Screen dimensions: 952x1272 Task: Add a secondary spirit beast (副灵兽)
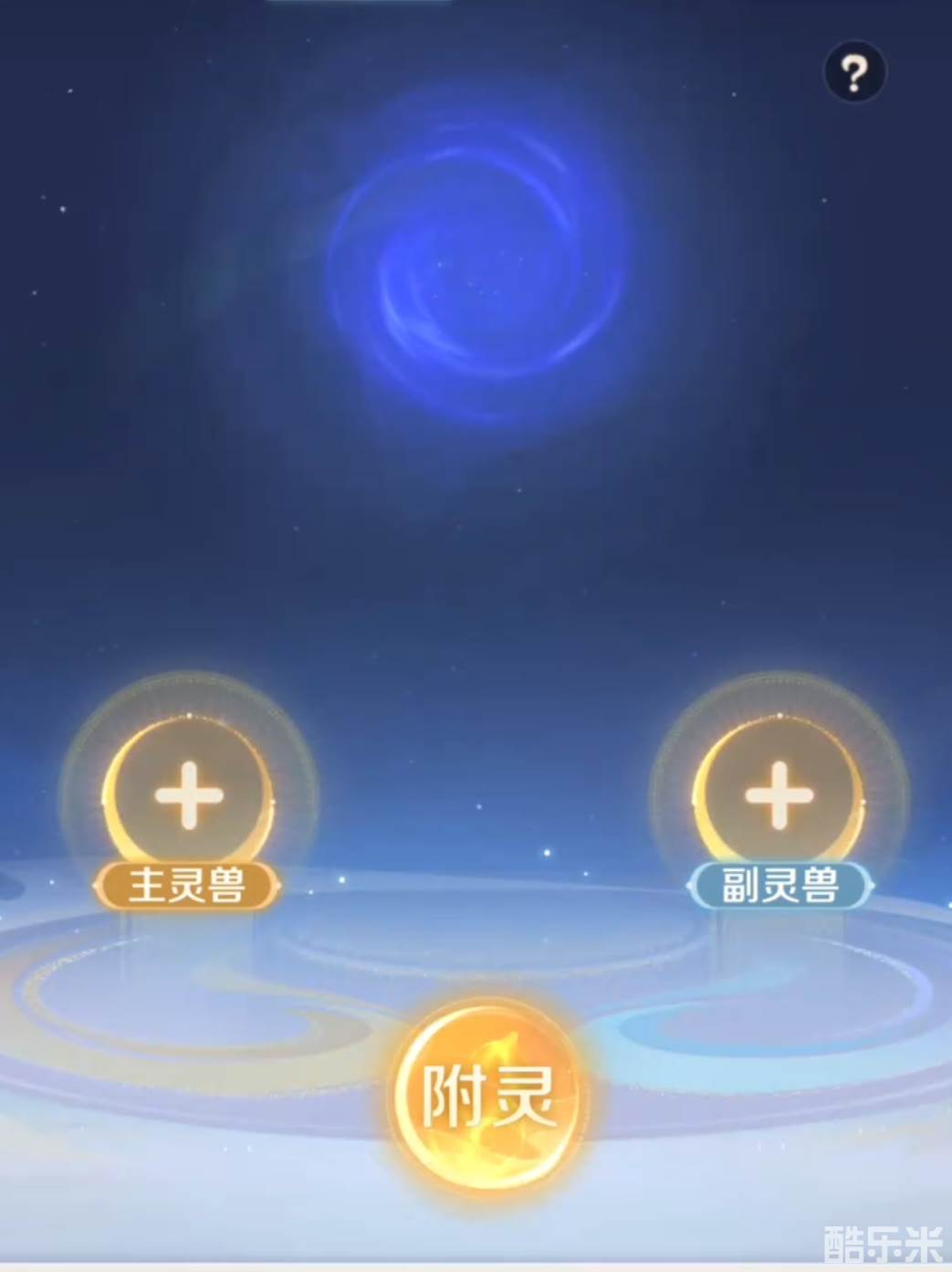pyautogui.click(x=779, y=796)
